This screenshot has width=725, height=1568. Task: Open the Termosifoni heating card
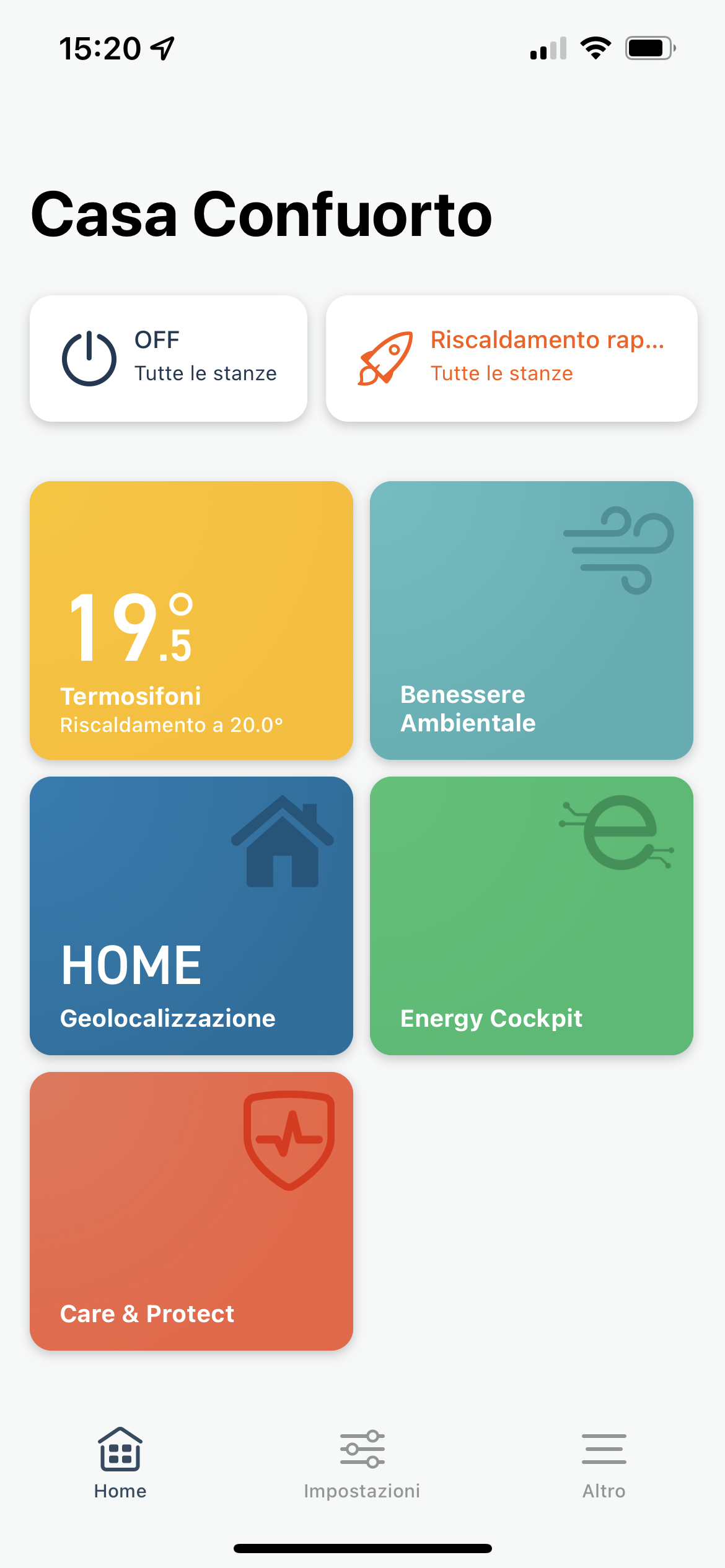(x=191, y=621)
